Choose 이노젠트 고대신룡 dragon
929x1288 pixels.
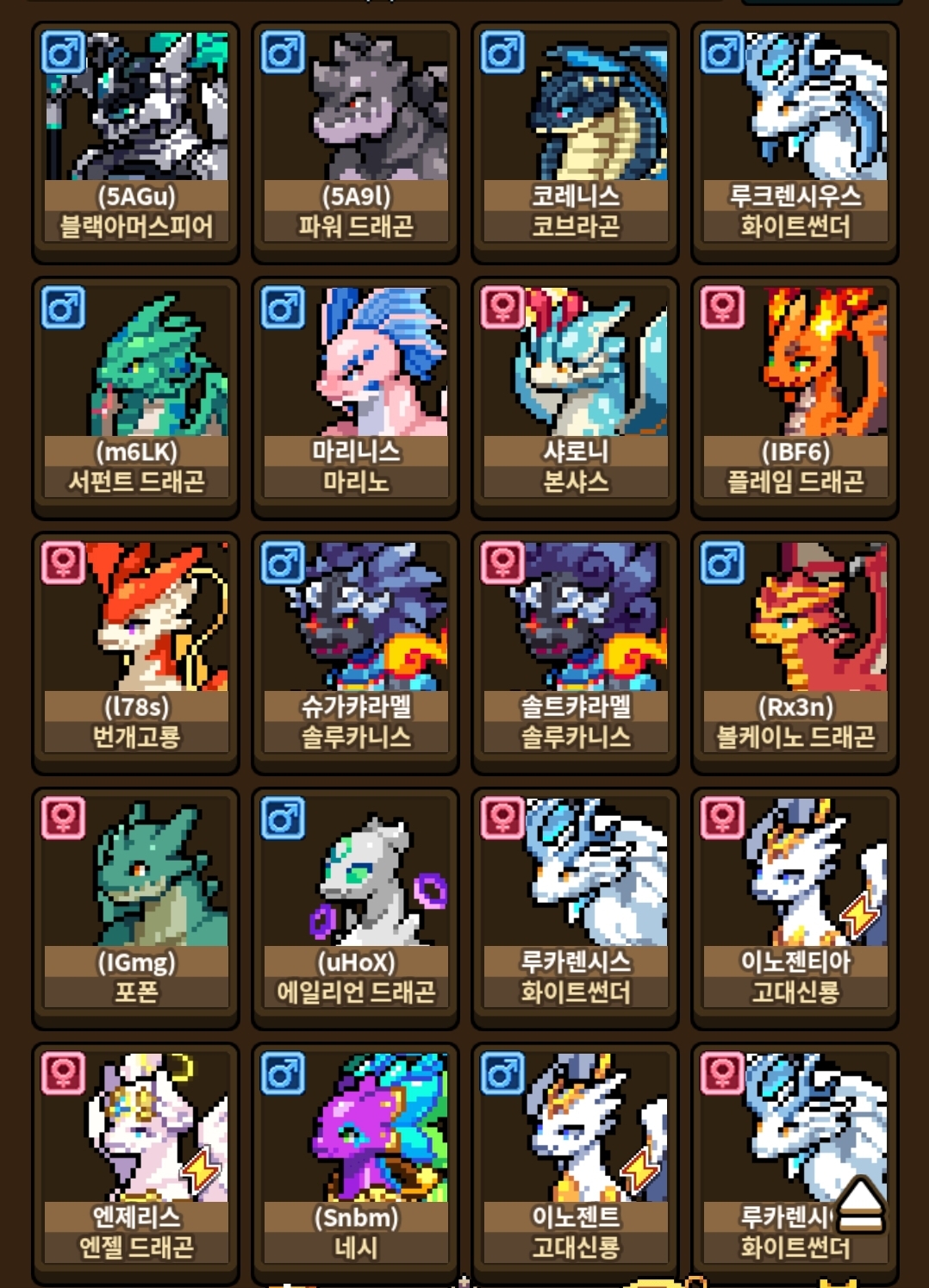tap(575, 1158)
